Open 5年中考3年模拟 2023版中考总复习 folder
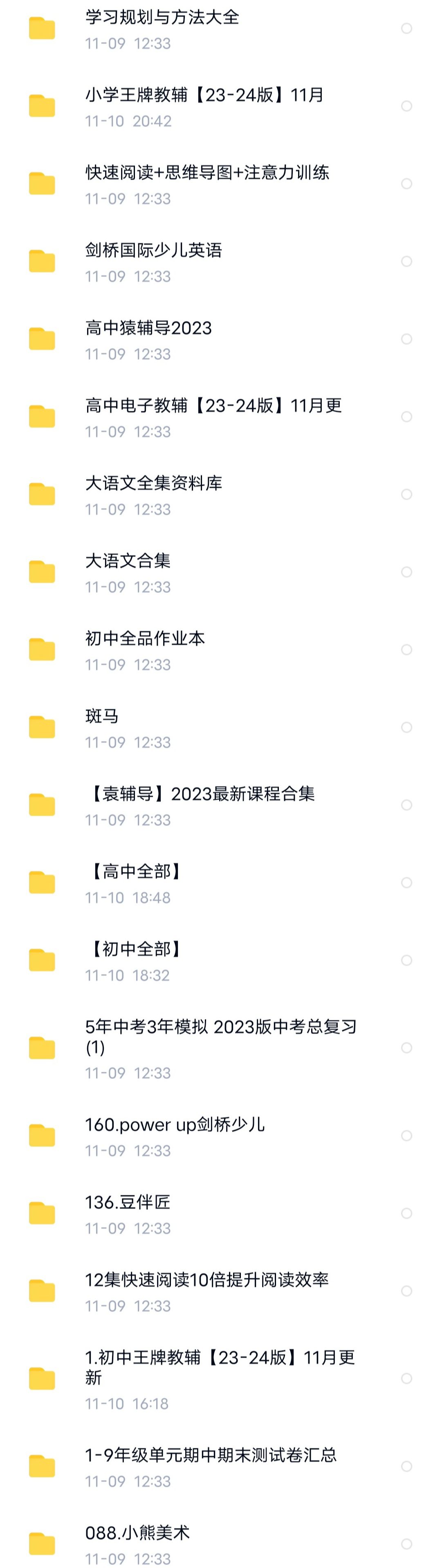440x1568 pixels. (x=220, y=1028)
